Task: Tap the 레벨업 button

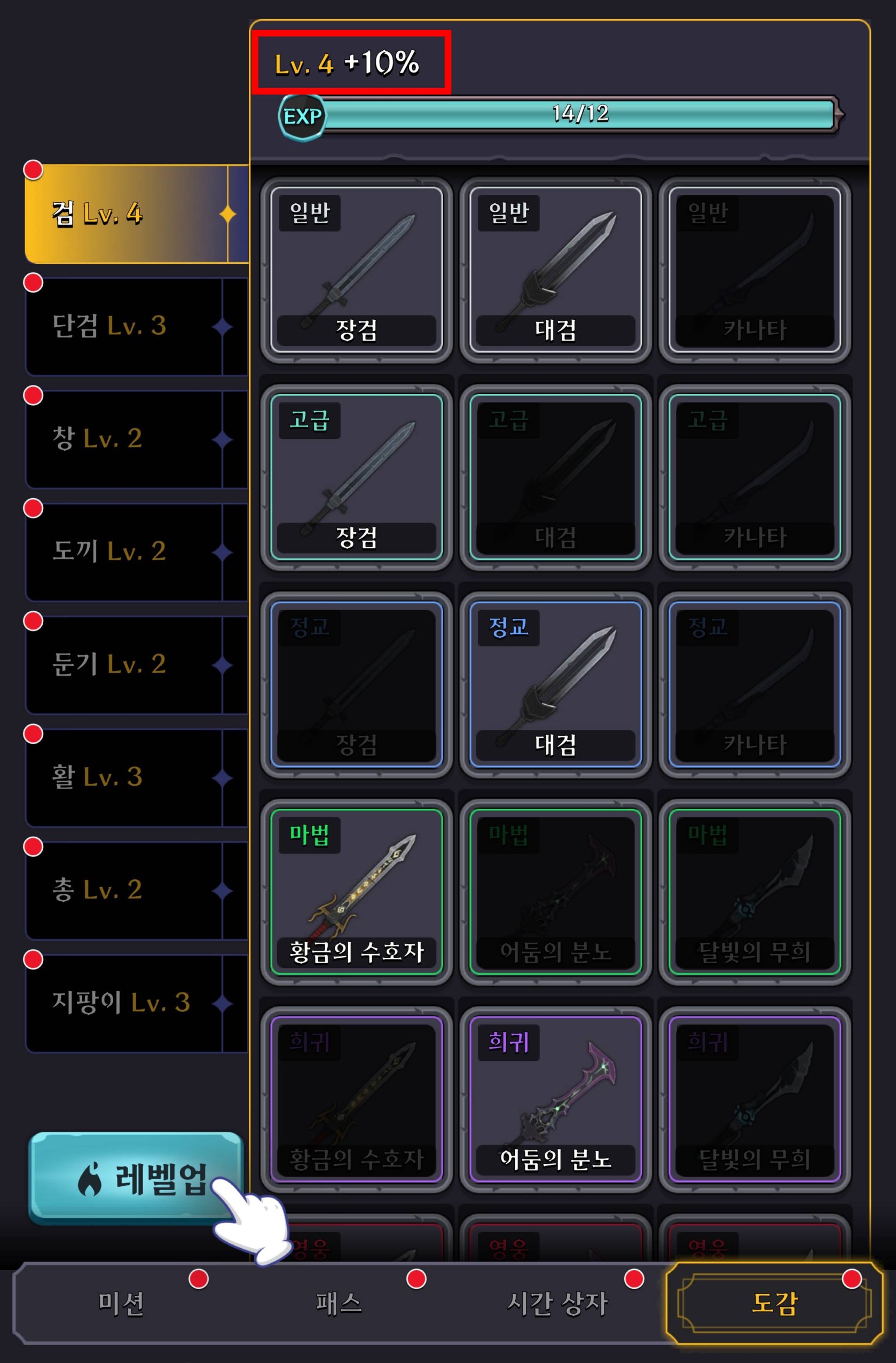Action: (x=136, y=1178)
